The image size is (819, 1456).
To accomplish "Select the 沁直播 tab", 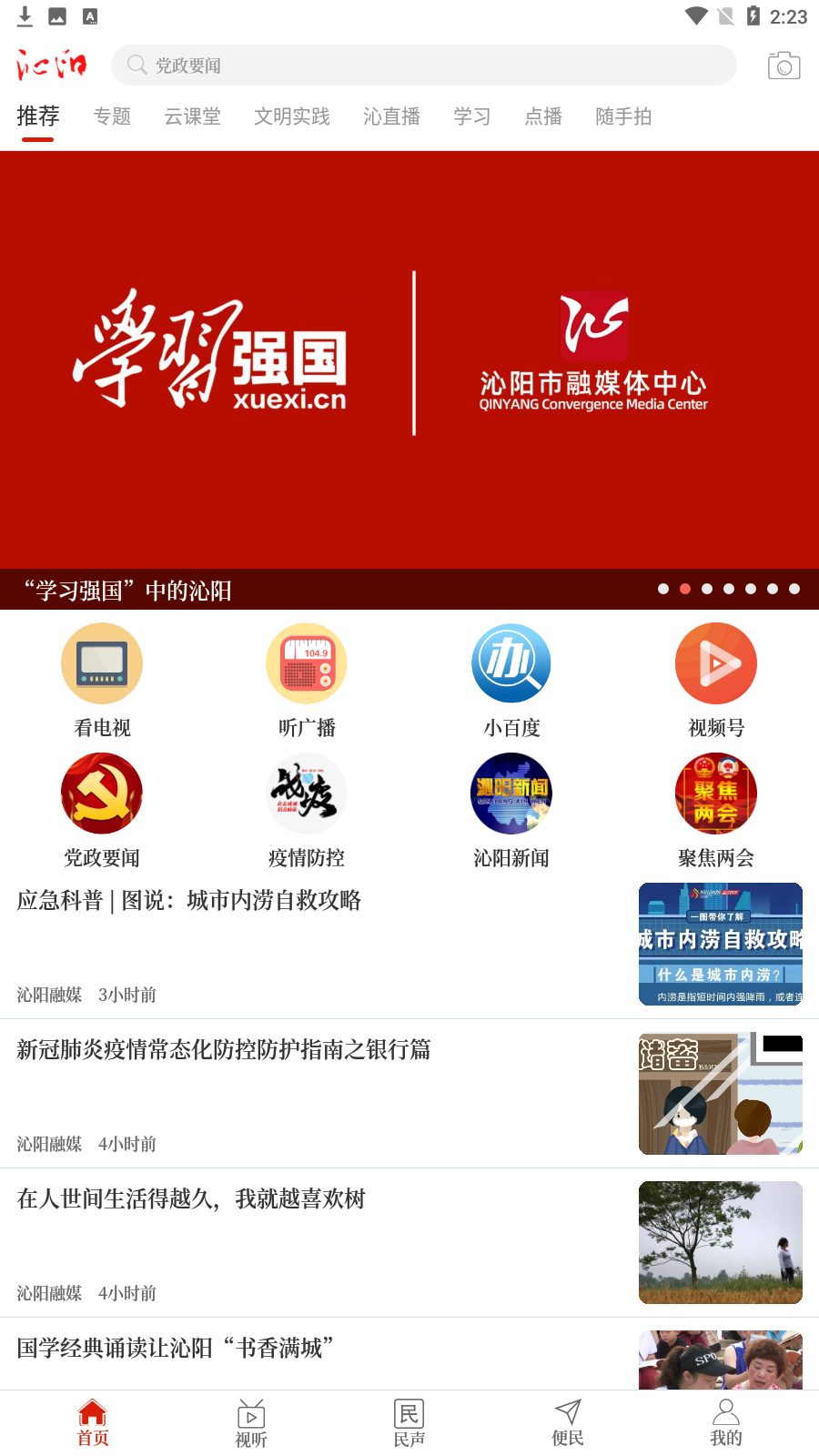I will pyautogui.click(x=391, y=116).
